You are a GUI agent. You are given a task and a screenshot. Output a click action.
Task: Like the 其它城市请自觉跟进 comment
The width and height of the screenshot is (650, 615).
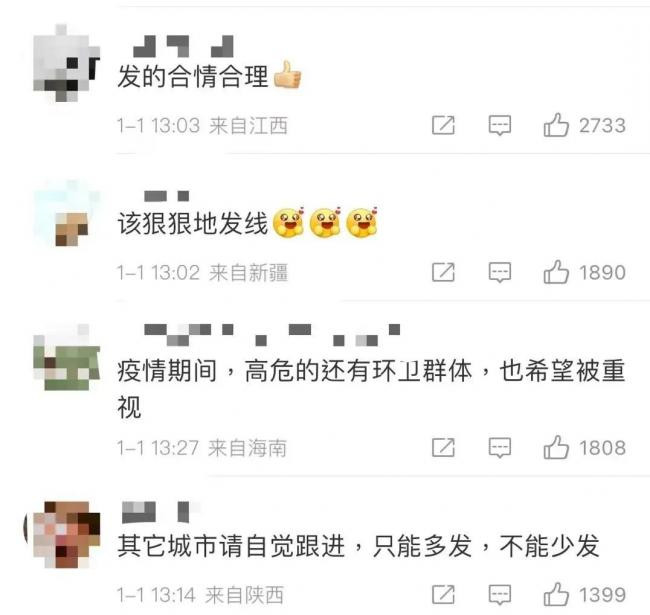(x=556, y=594)
